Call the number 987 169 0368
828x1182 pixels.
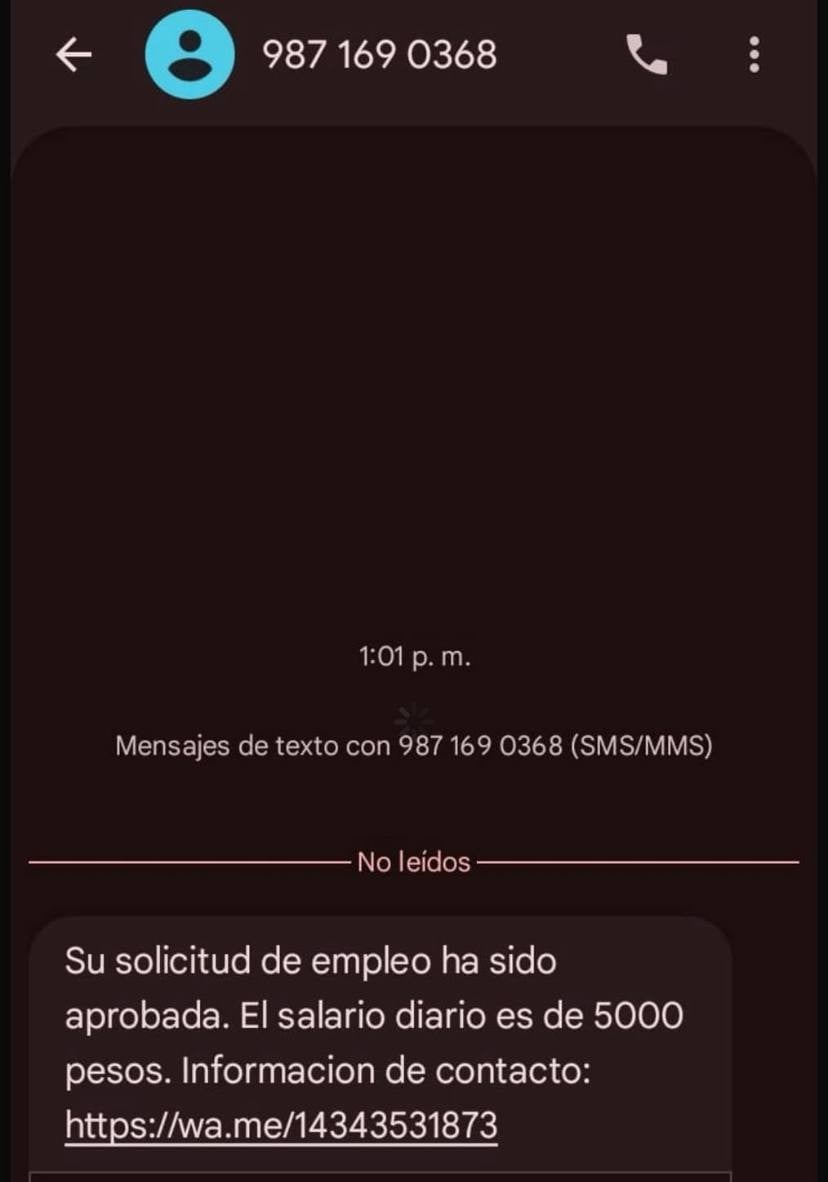pos(647,55)
